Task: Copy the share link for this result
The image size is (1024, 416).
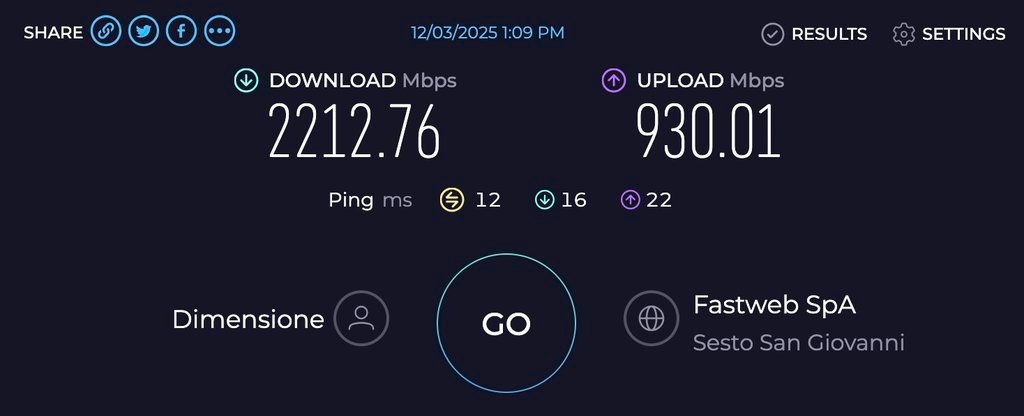Action: (x=106, y=32)
